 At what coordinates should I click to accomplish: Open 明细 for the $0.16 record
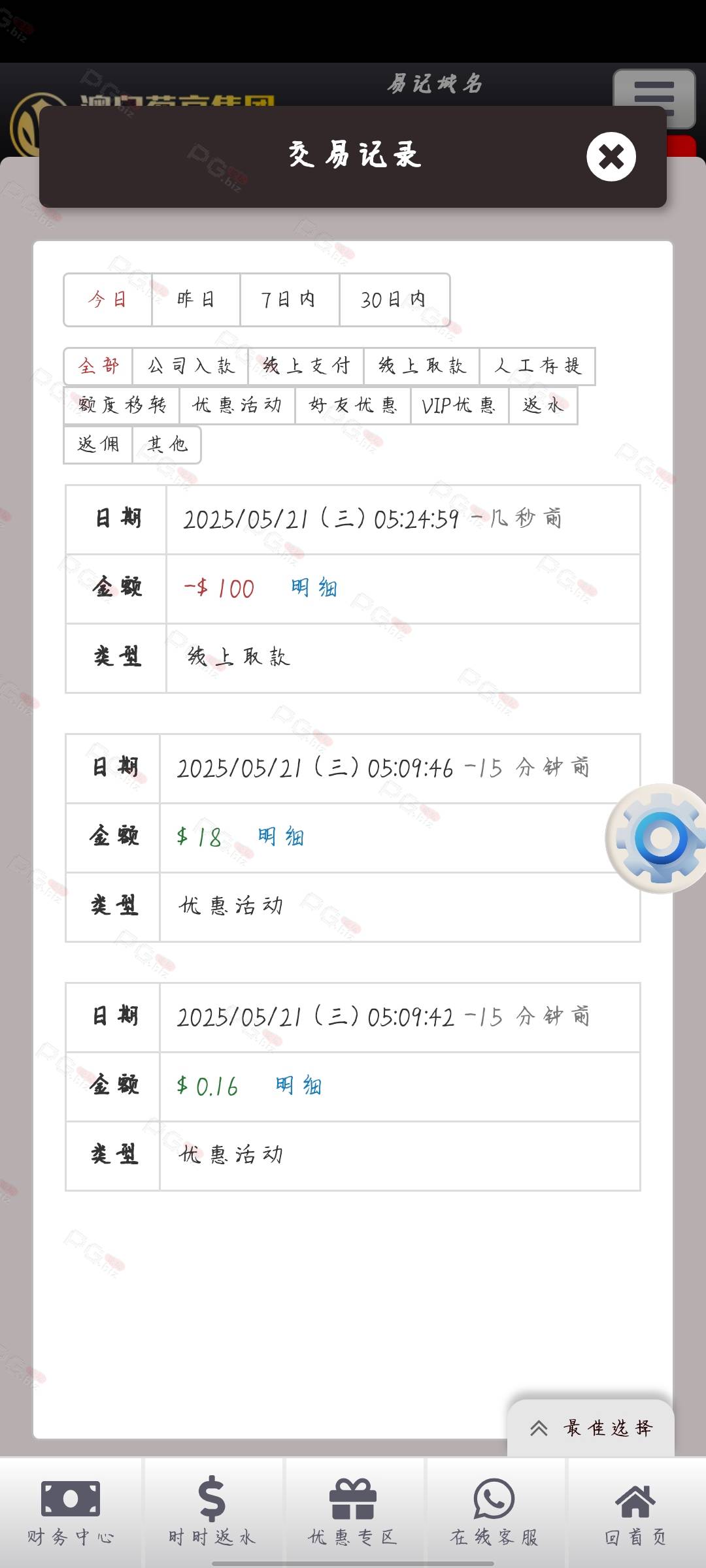click(x=299, y=1085)
